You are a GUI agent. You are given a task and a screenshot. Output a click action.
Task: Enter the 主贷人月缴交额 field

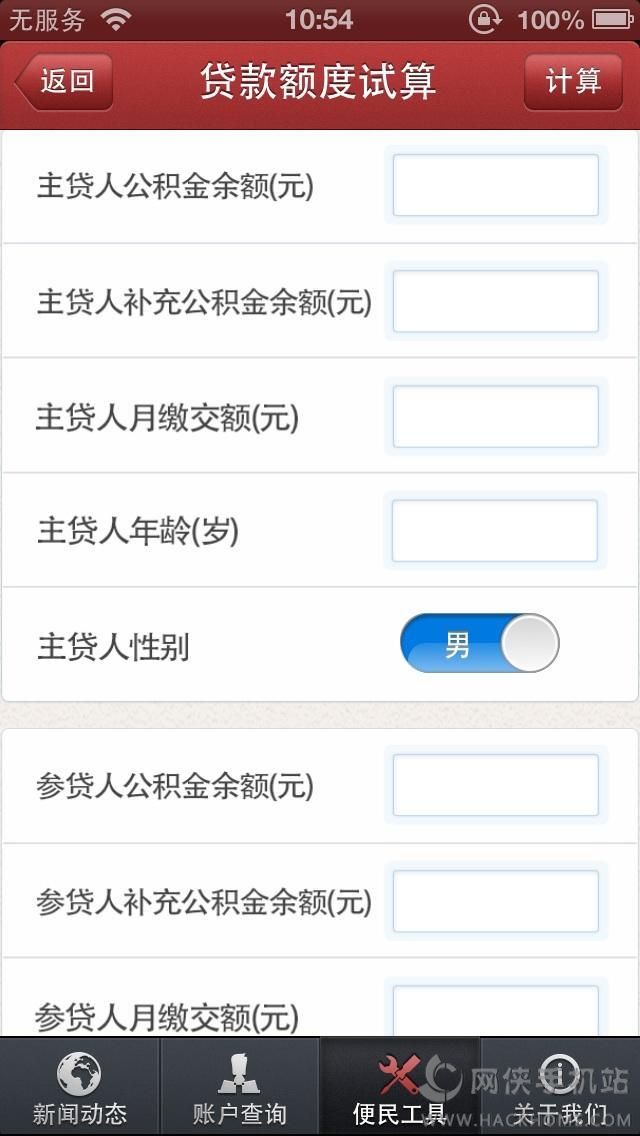[x=495, y=417]
